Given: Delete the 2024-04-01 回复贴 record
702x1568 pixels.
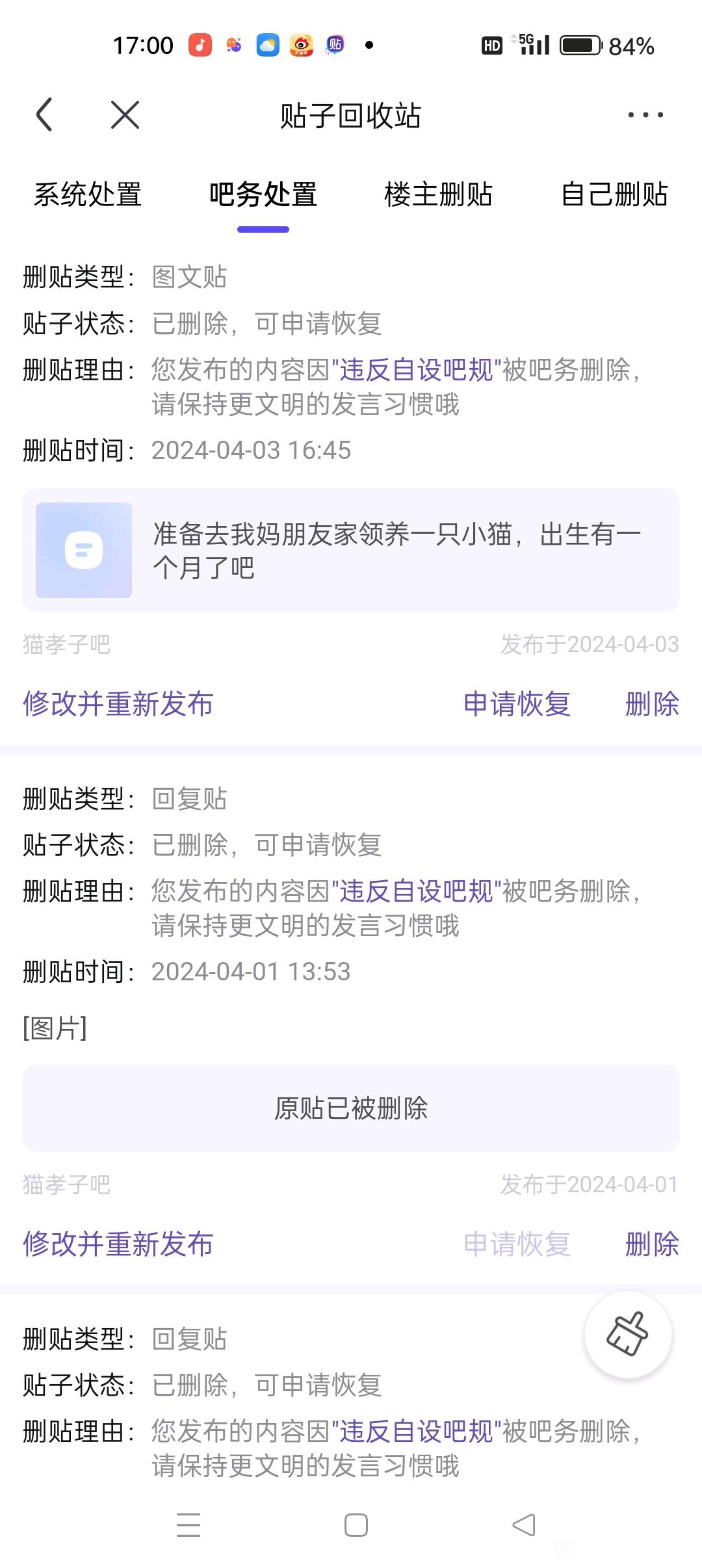Looking at the screenshot, I should click(x=652, y=1244).
